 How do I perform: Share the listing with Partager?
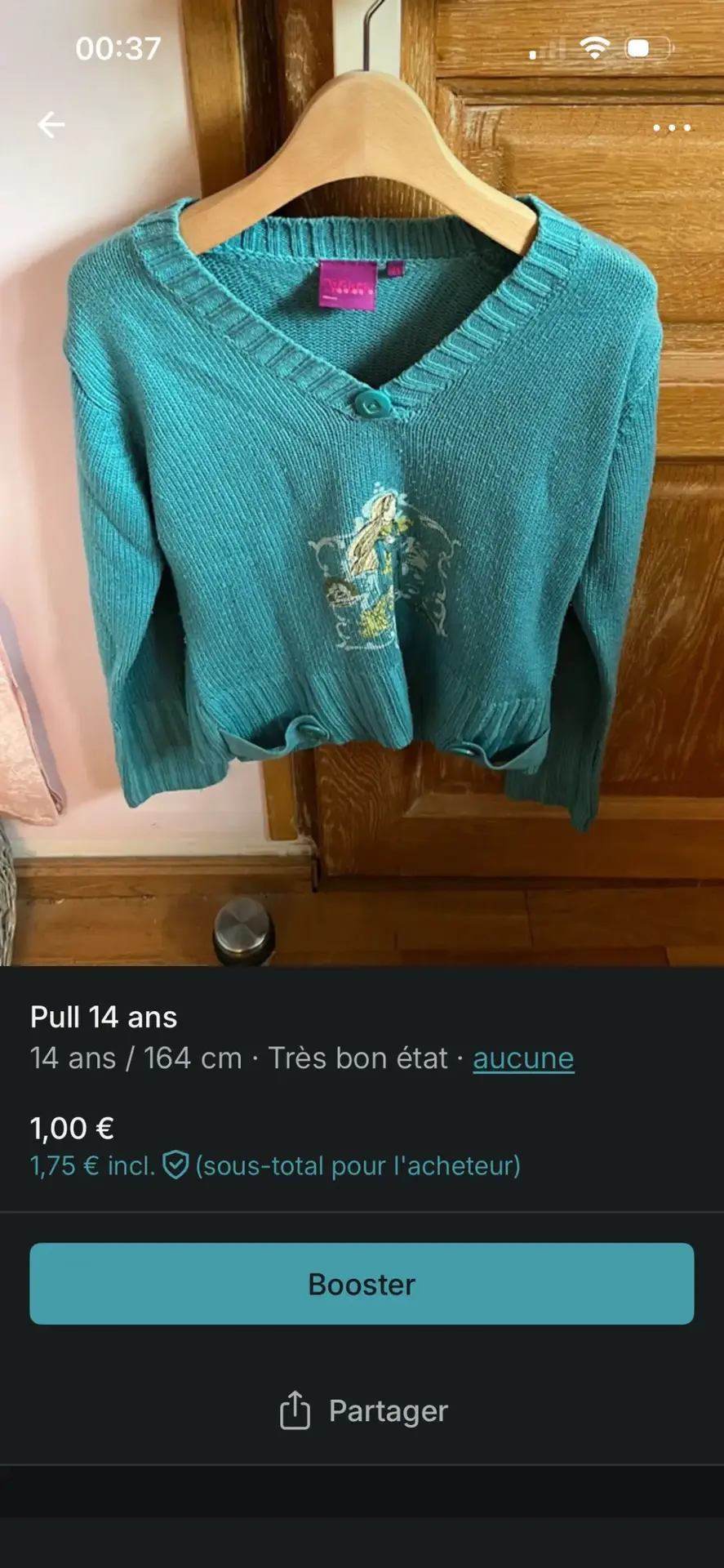[363, 1410]
